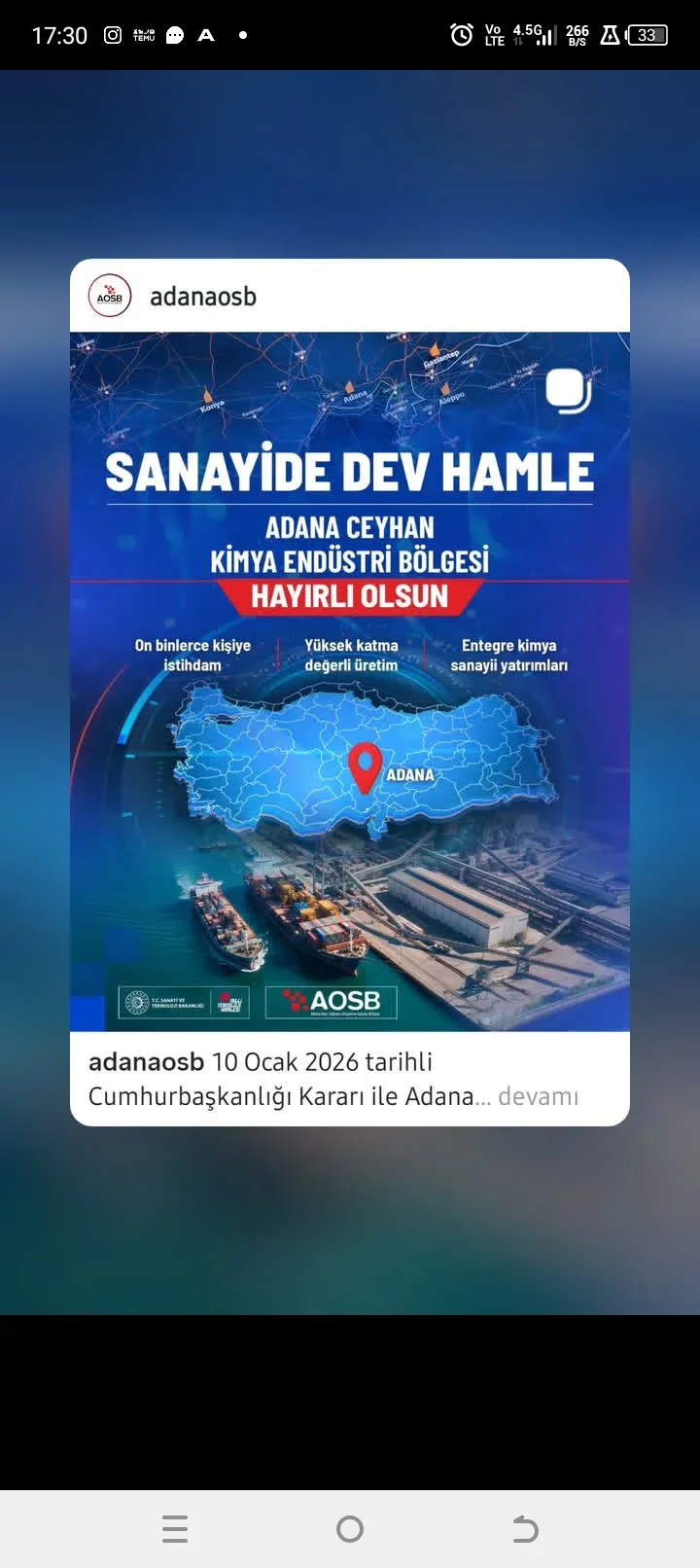Expand the caption with the devamı link

pyautogui.click(x=538, y=1097)
